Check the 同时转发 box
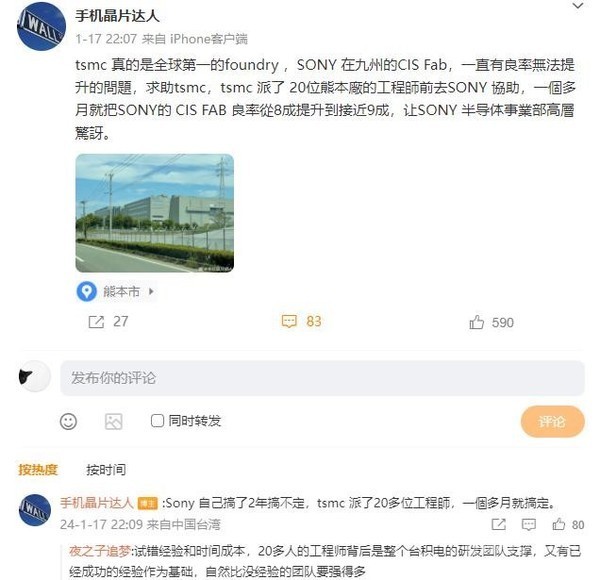This screenshot has width=600, height=580. tap(157, 421)
